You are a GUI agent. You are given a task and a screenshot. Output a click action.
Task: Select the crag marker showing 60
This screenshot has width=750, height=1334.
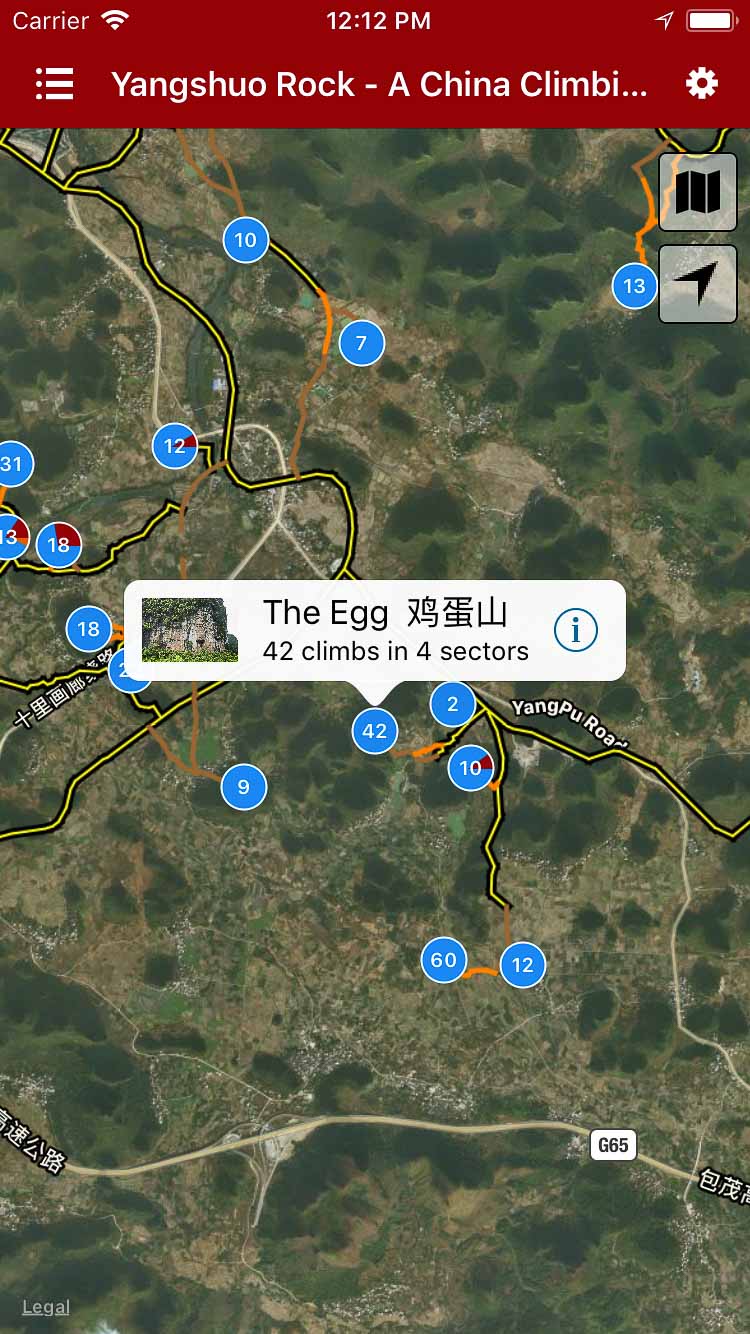click(443, 960)
